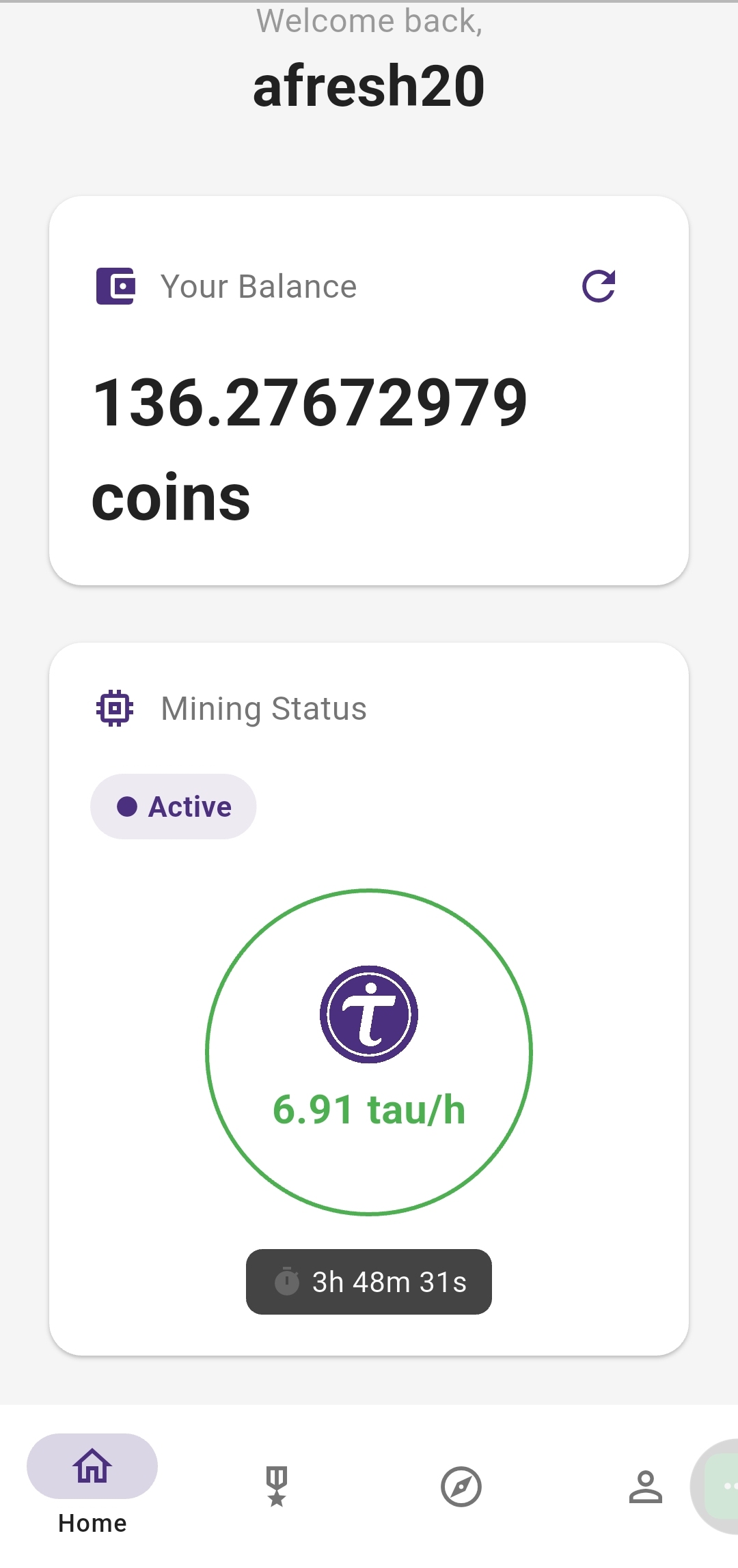Switch to the compass explore tab

point(461,1486)
